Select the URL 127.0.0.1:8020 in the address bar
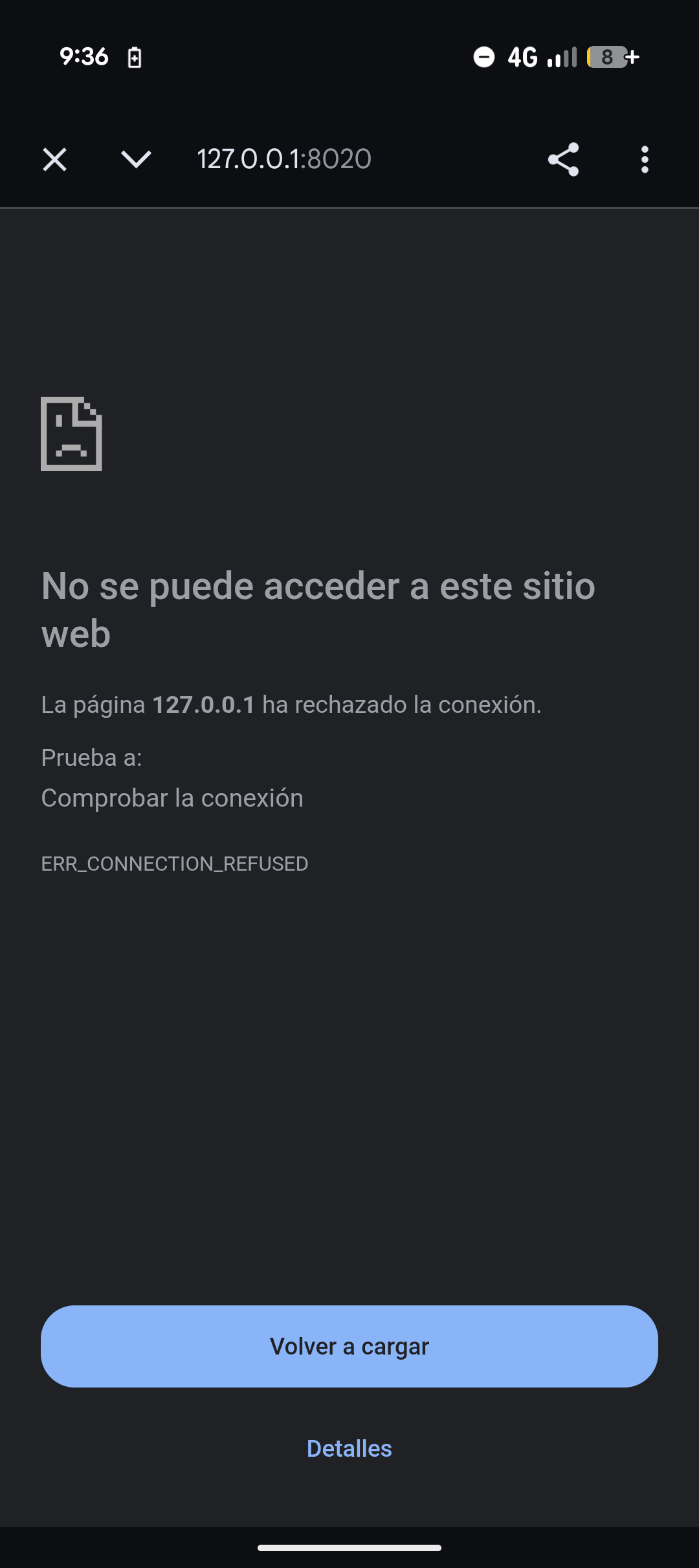The height and width of the screenshot is (1568, 699). (283, 160)
